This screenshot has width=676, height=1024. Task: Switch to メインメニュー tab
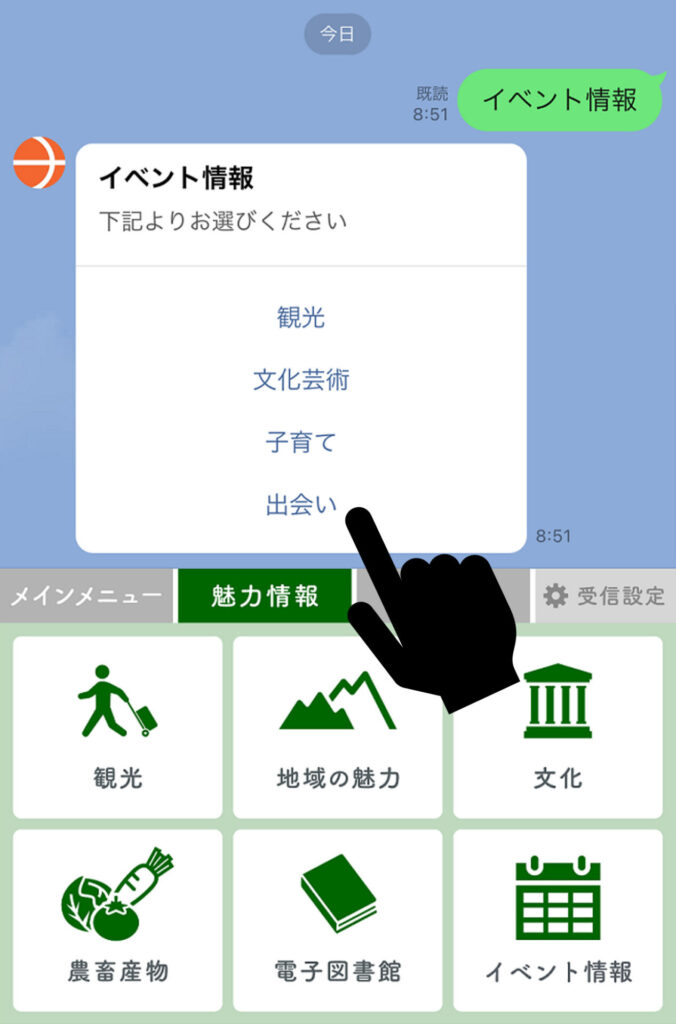coord(86,597)
